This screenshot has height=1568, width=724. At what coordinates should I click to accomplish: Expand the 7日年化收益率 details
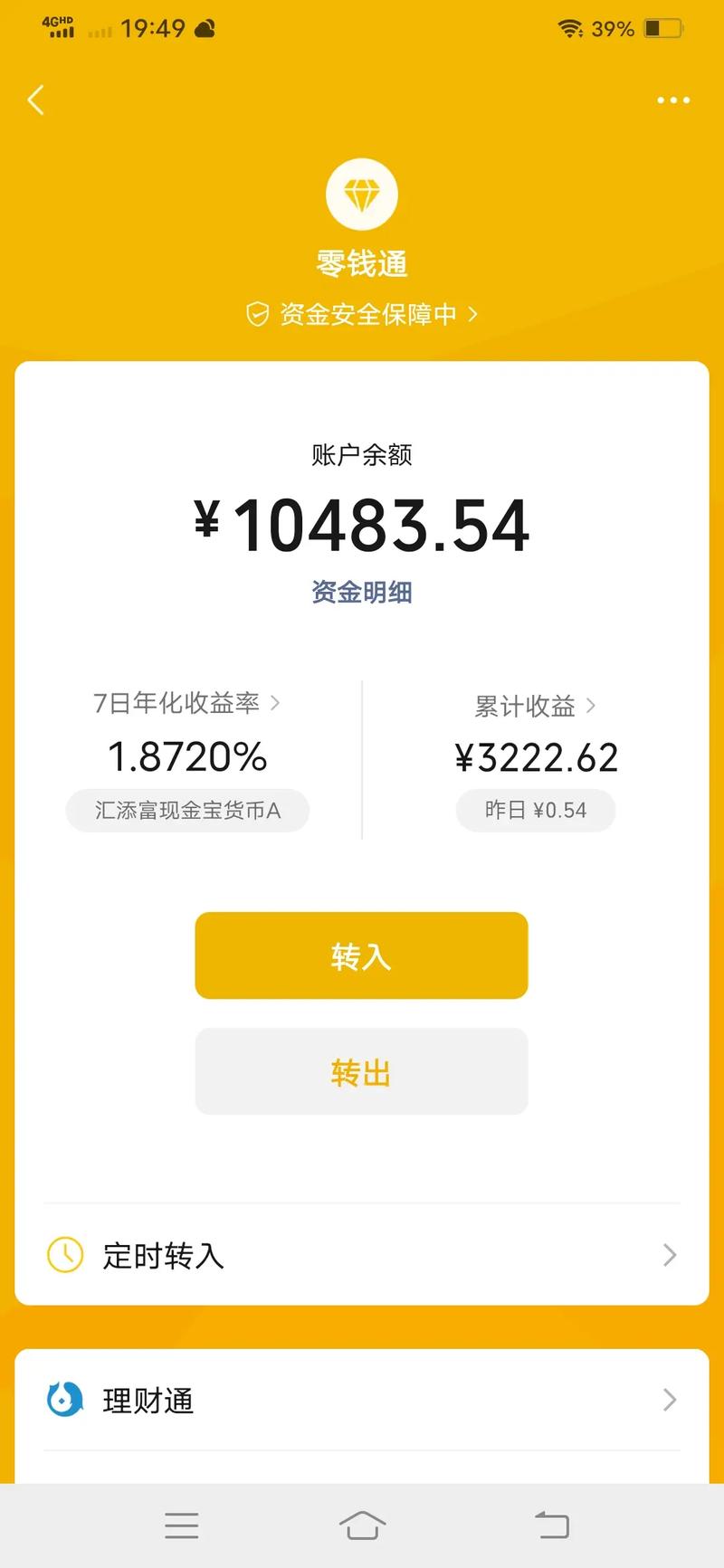pos(276,703)
